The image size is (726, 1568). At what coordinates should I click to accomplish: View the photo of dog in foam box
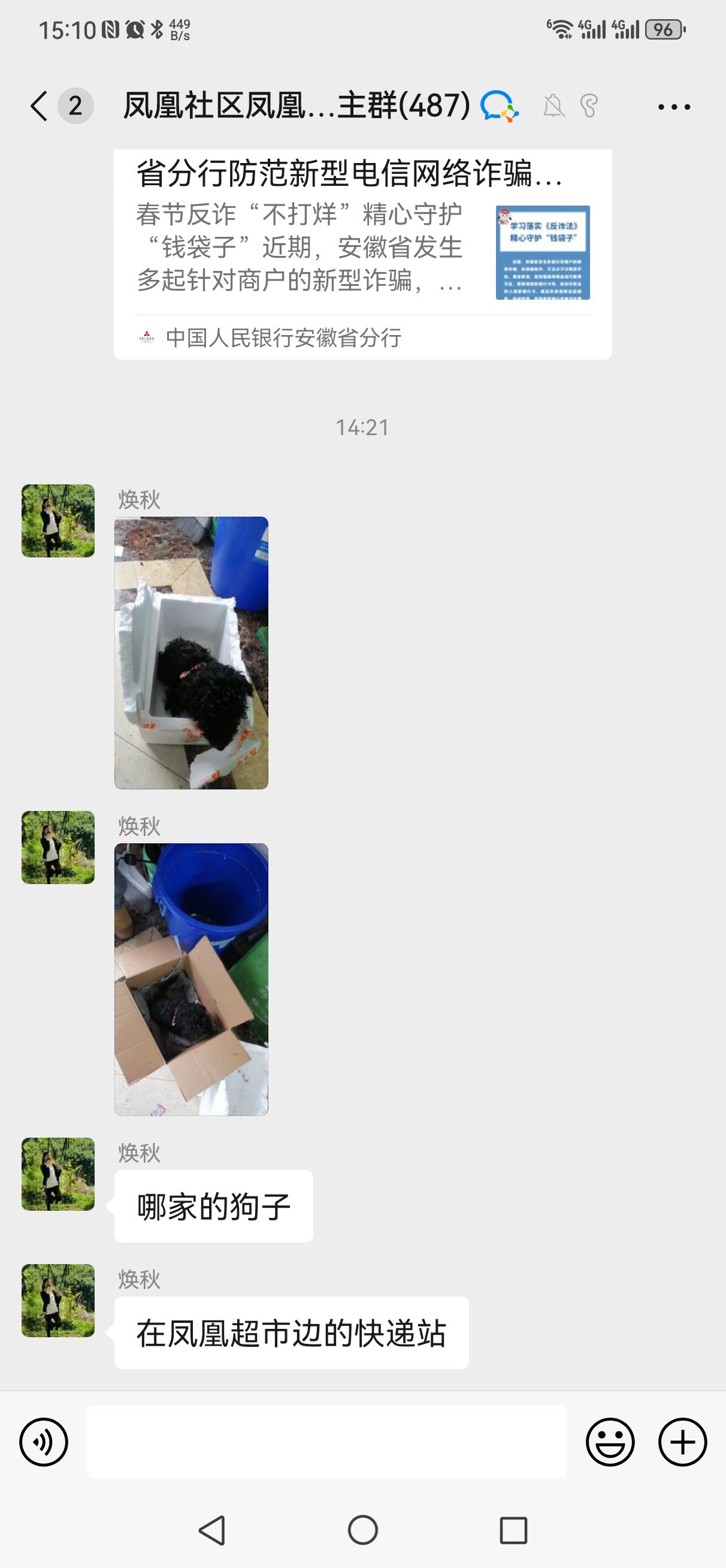coord(191,653)
